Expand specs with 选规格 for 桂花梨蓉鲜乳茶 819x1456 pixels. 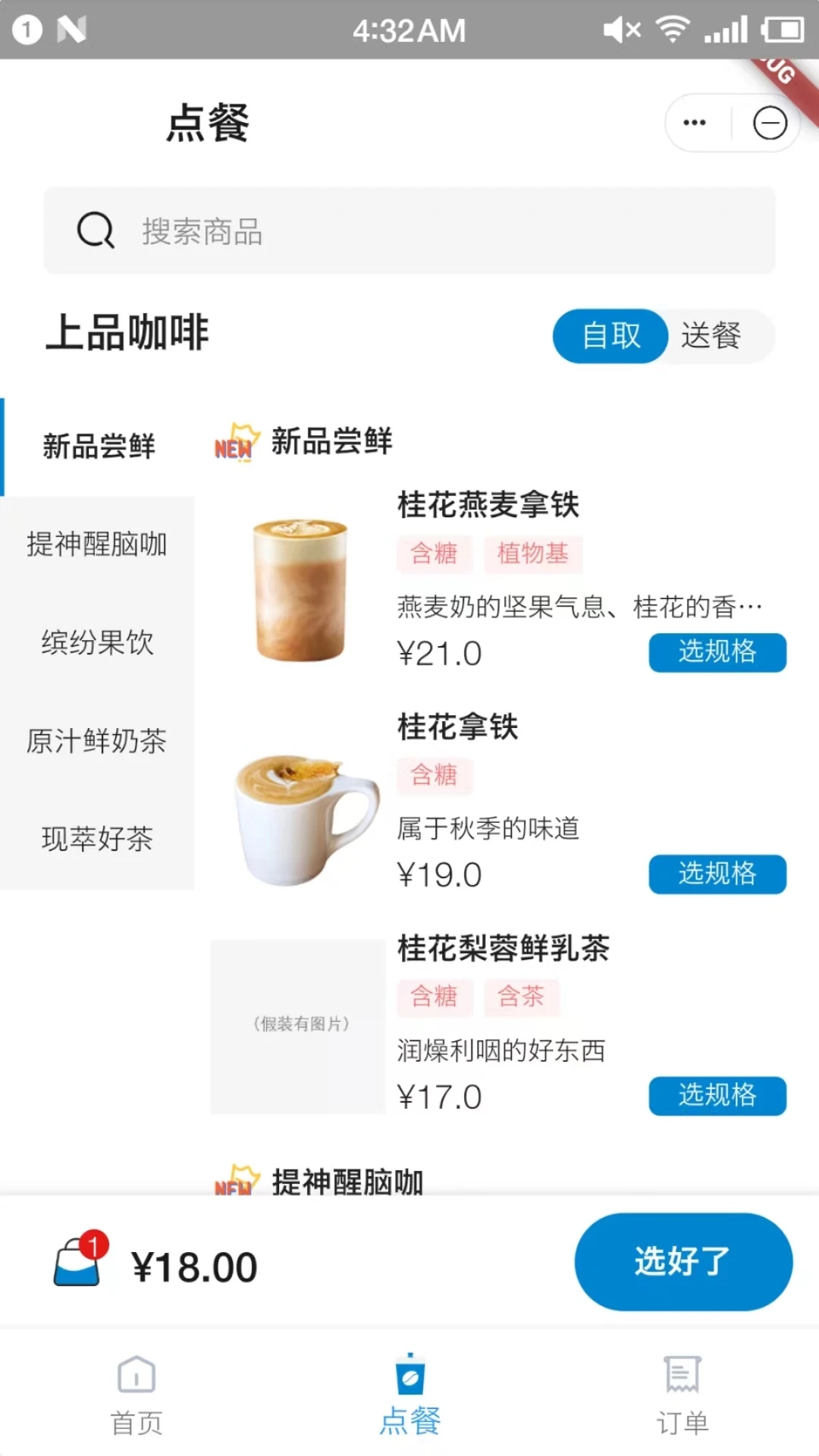pos(717,1096)
